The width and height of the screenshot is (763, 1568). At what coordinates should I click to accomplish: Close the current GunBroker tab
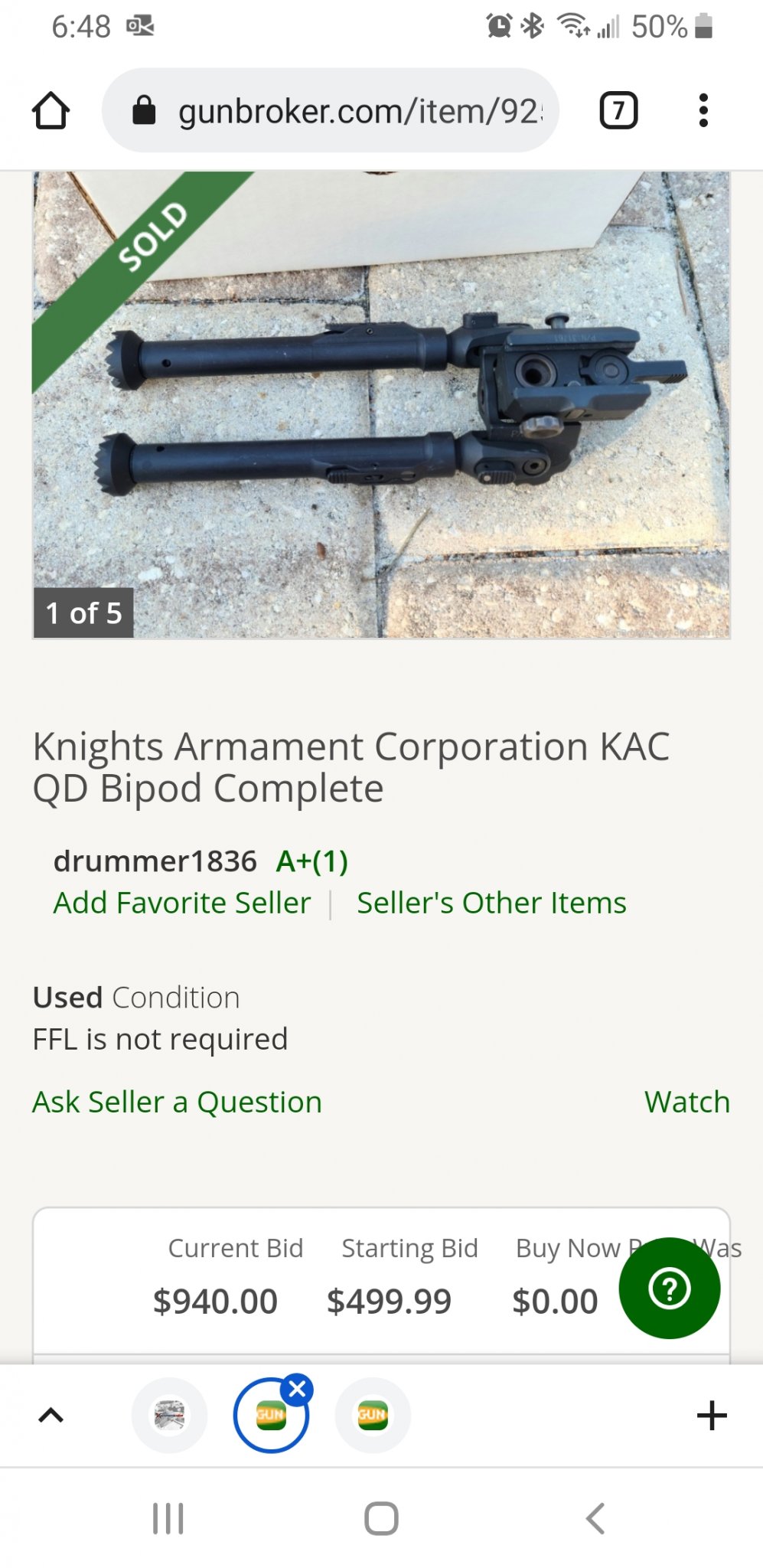click(x=297, y=1389)
